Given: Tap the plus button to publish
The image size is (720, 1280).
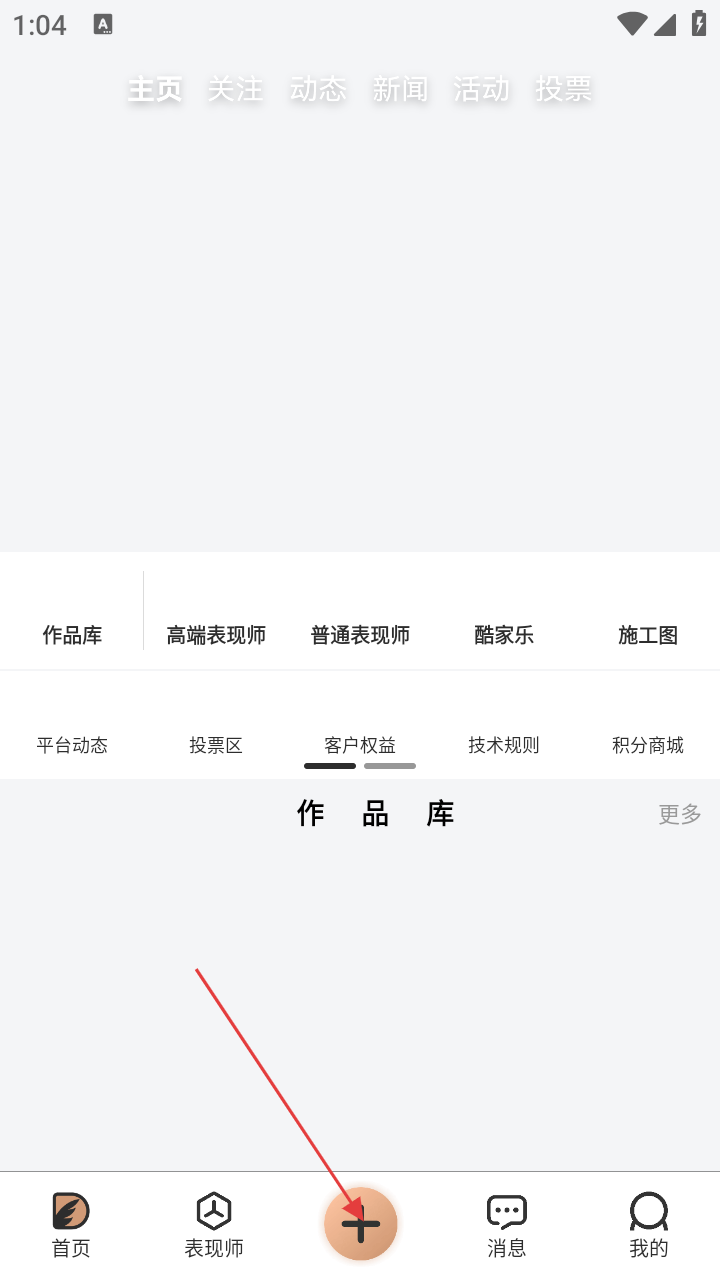Looking at the screenshot, I should (x=360, y=1224).
